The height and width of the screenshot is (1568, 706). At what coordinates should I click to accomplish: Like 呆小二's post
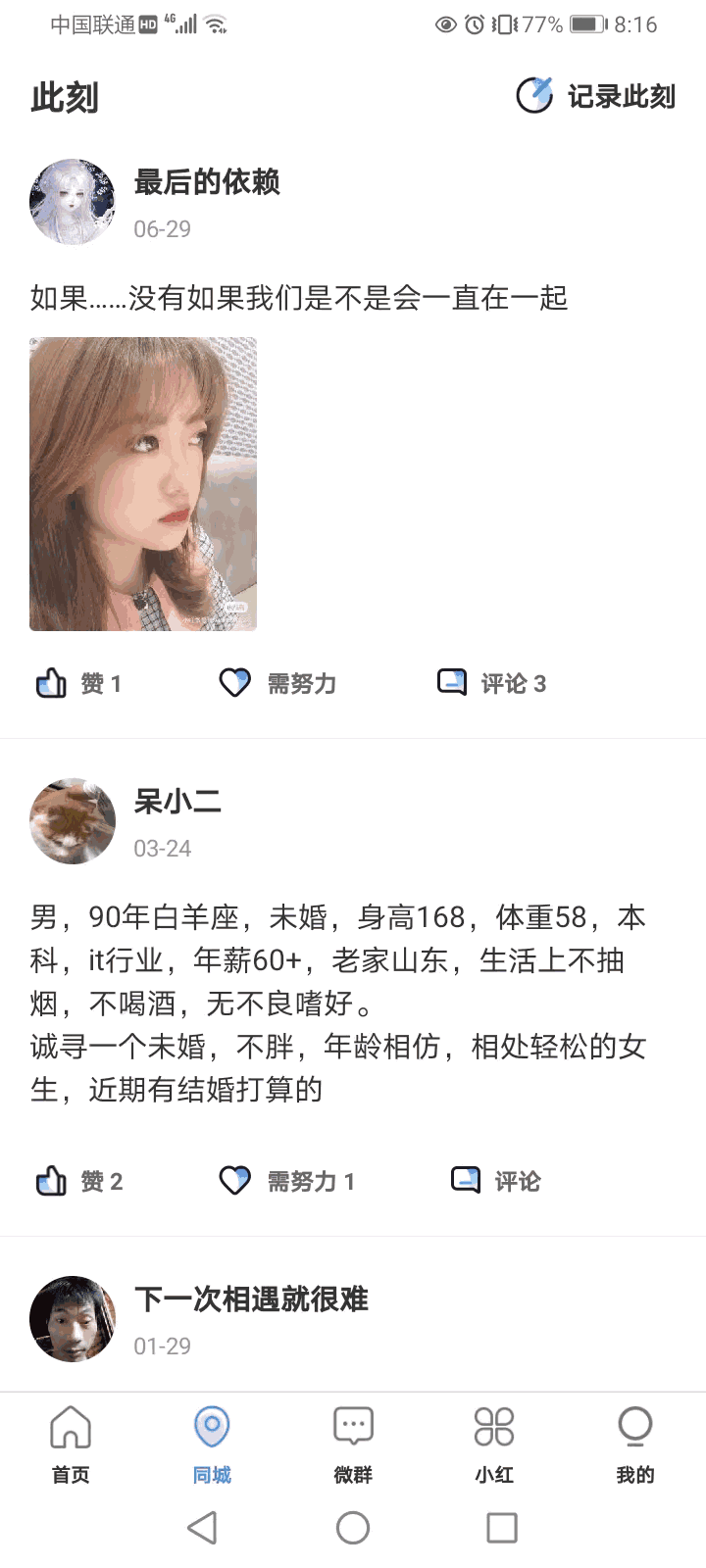pyautogui.click(x=78, y=1181)
